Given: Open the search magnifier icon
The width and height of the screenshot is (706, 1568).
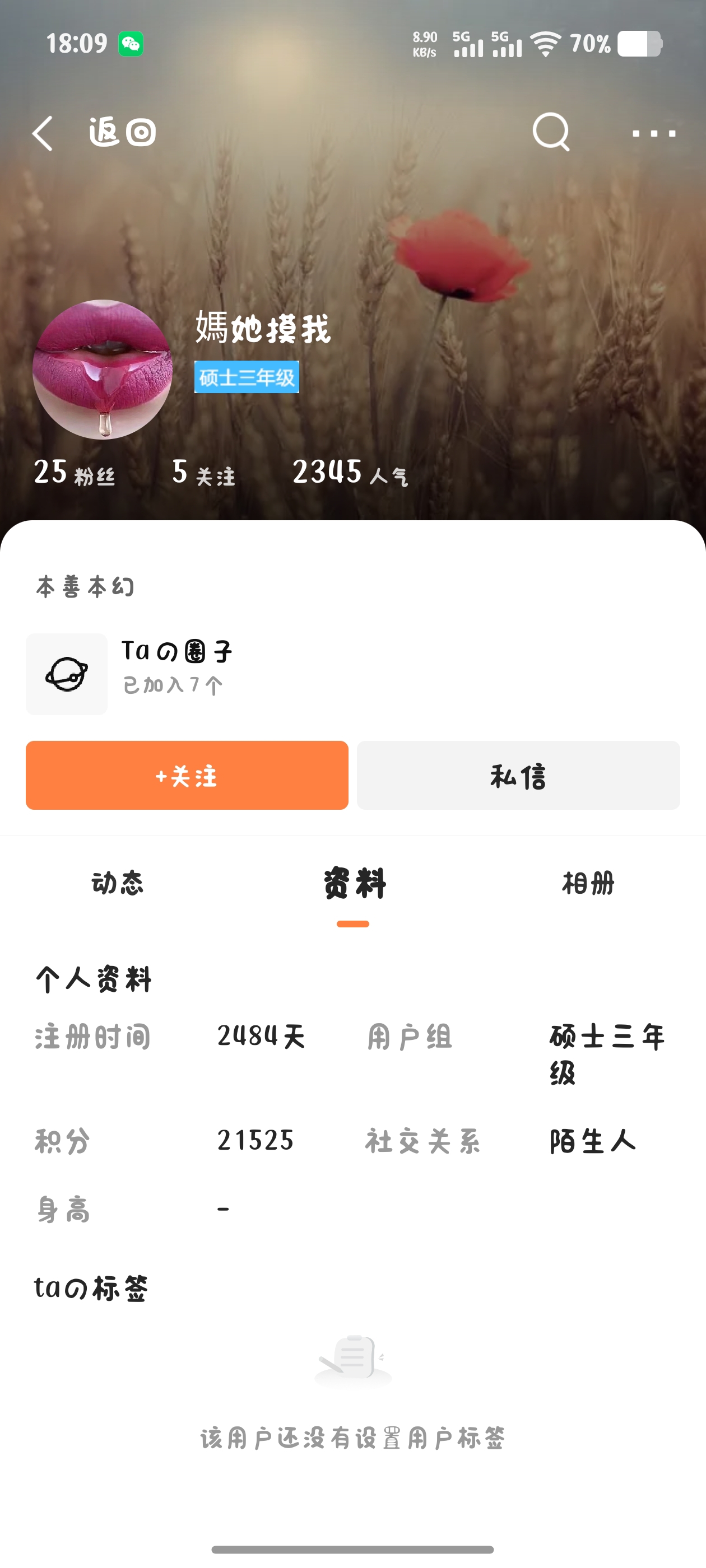Looking at the screenshot, I should pyautogui.click(x=551, y=132).
